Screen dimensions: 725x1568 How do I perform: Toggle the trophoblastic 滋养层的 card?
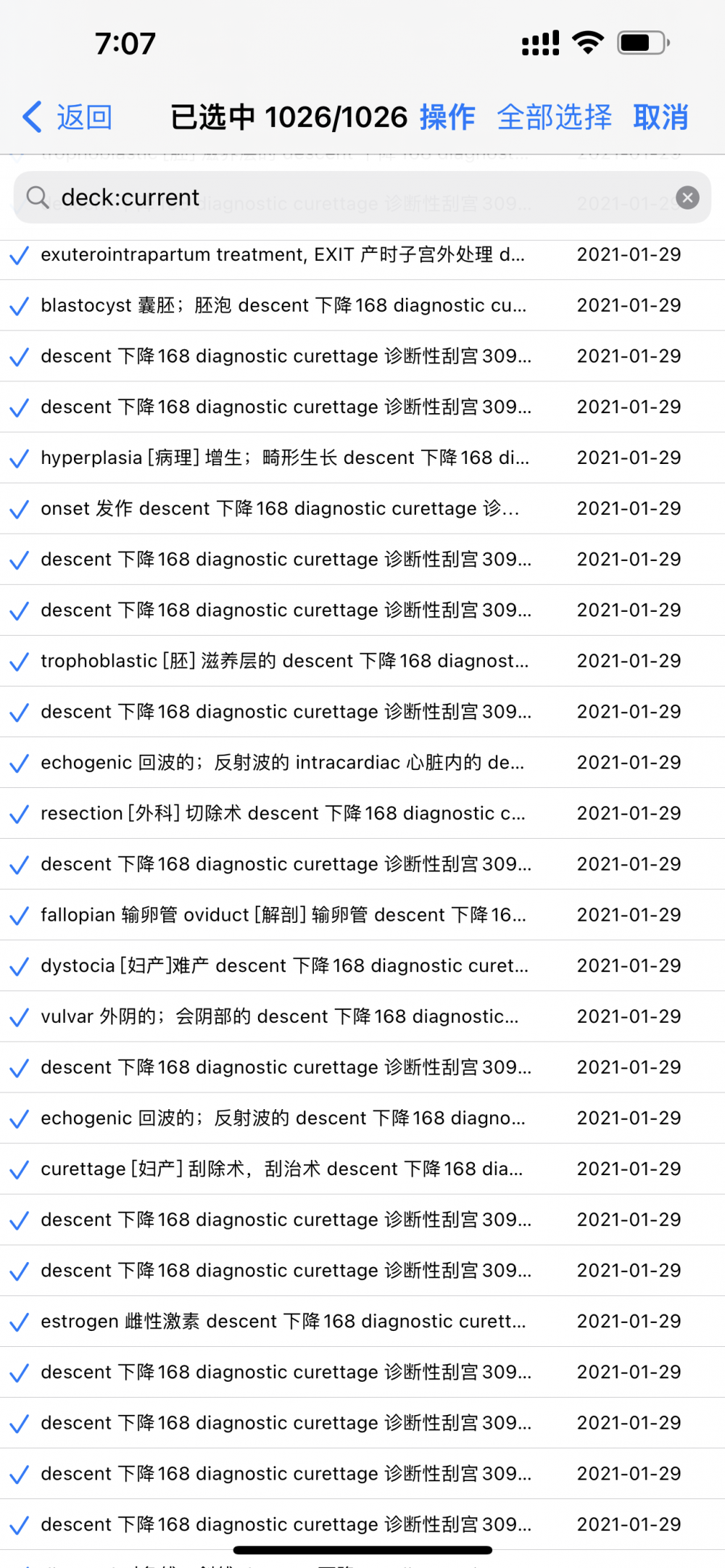[362, 660]
